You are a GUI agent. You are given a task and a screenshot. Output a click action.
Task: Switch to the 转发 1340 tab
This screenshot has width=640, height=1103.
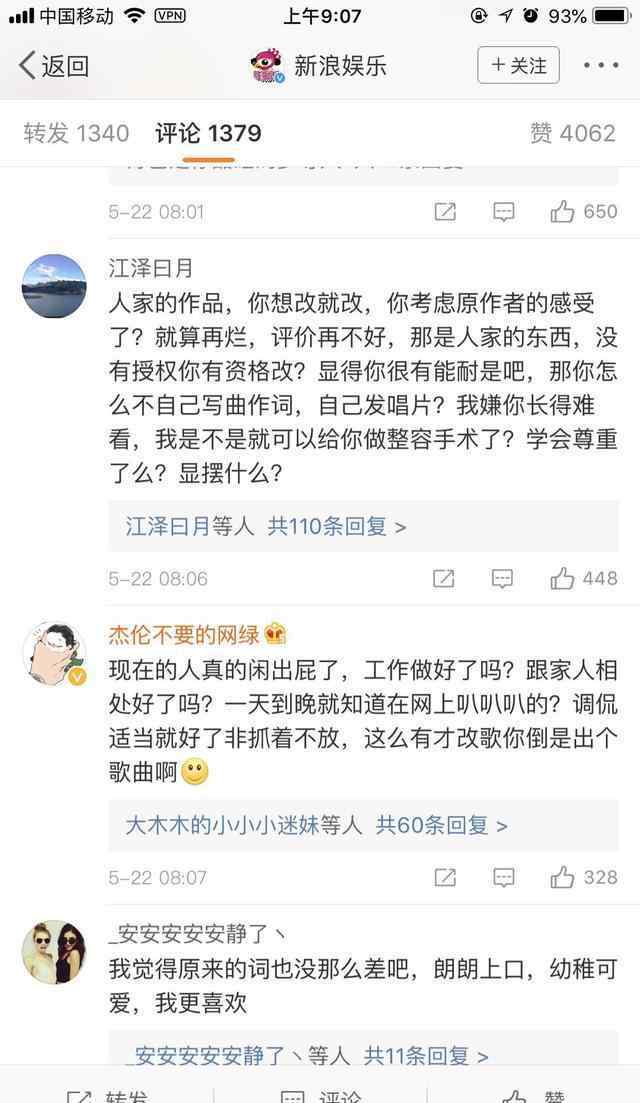pos(76,133)
